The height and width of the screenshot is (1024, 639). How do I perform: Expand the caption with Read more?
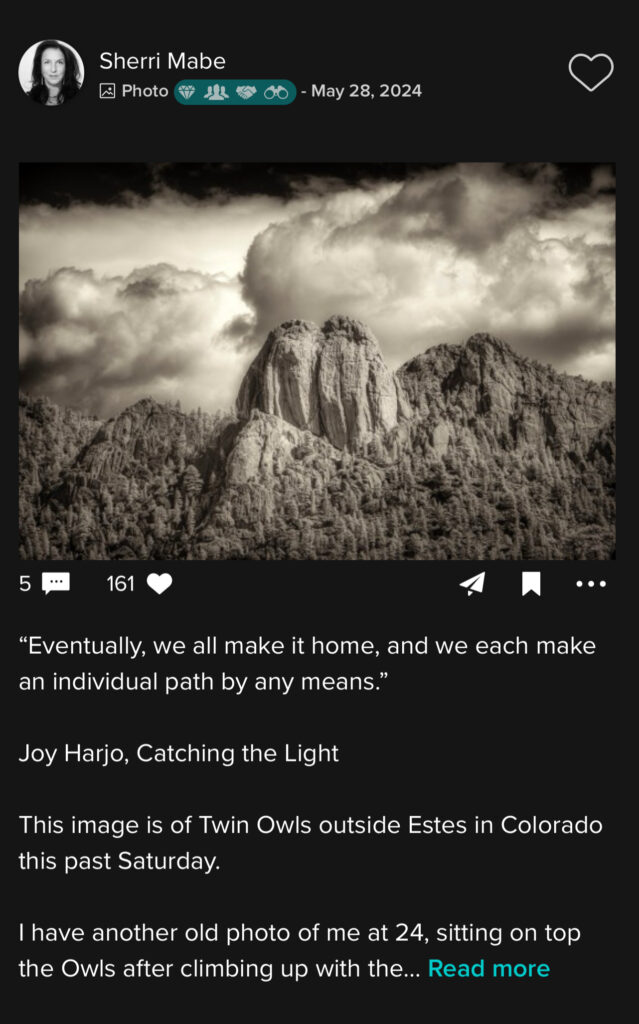(489, 968)
